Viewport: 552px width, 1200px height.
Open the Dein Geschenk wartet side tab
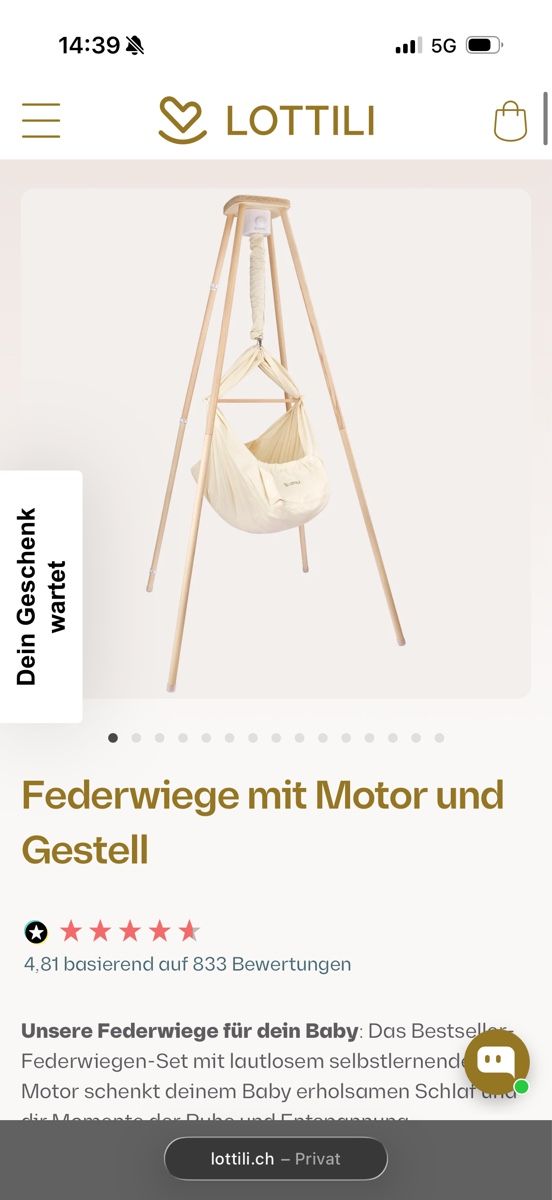[x=41, y=597]
